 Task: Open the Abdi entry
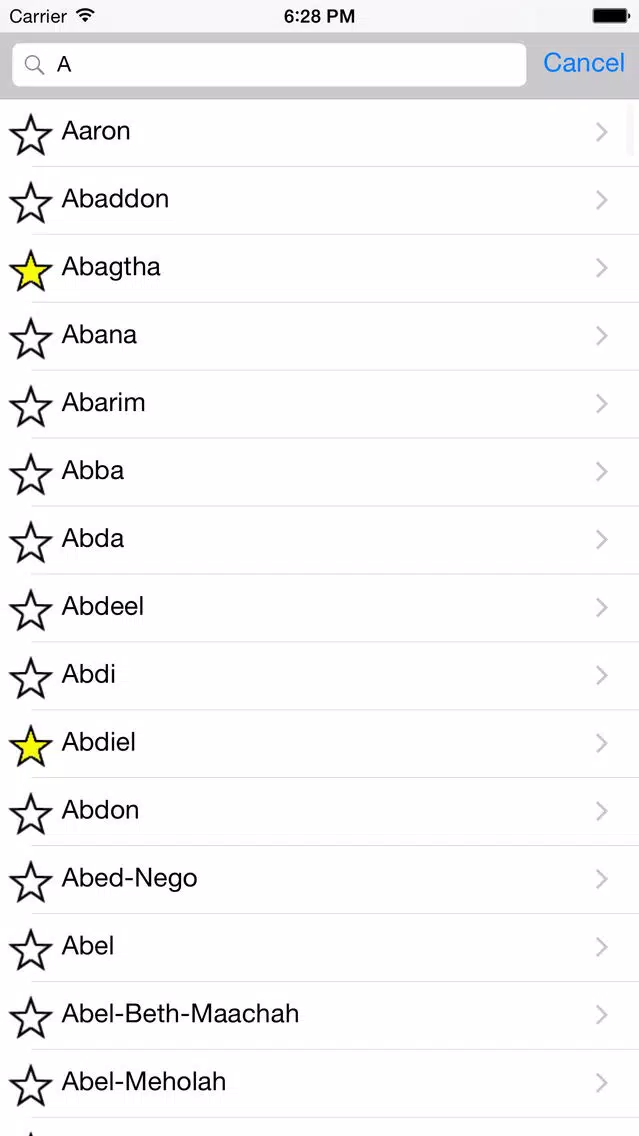point(320,676)
